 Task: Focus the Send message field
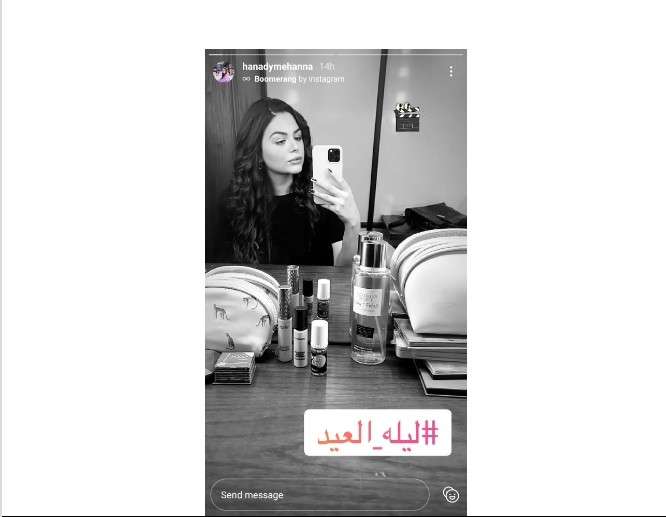pyautogui.click(x=319, y=495)
